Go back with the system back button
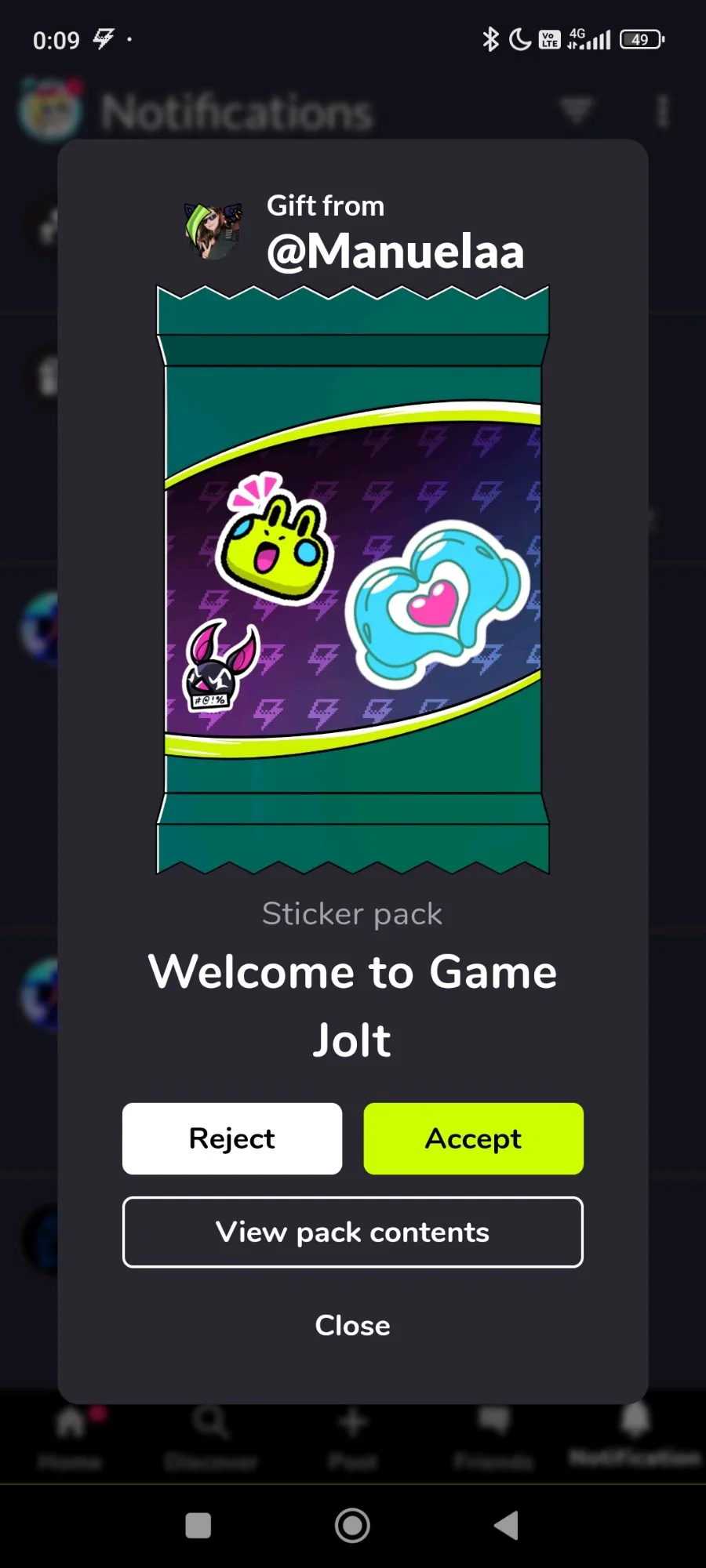 tap(507, 1525)
